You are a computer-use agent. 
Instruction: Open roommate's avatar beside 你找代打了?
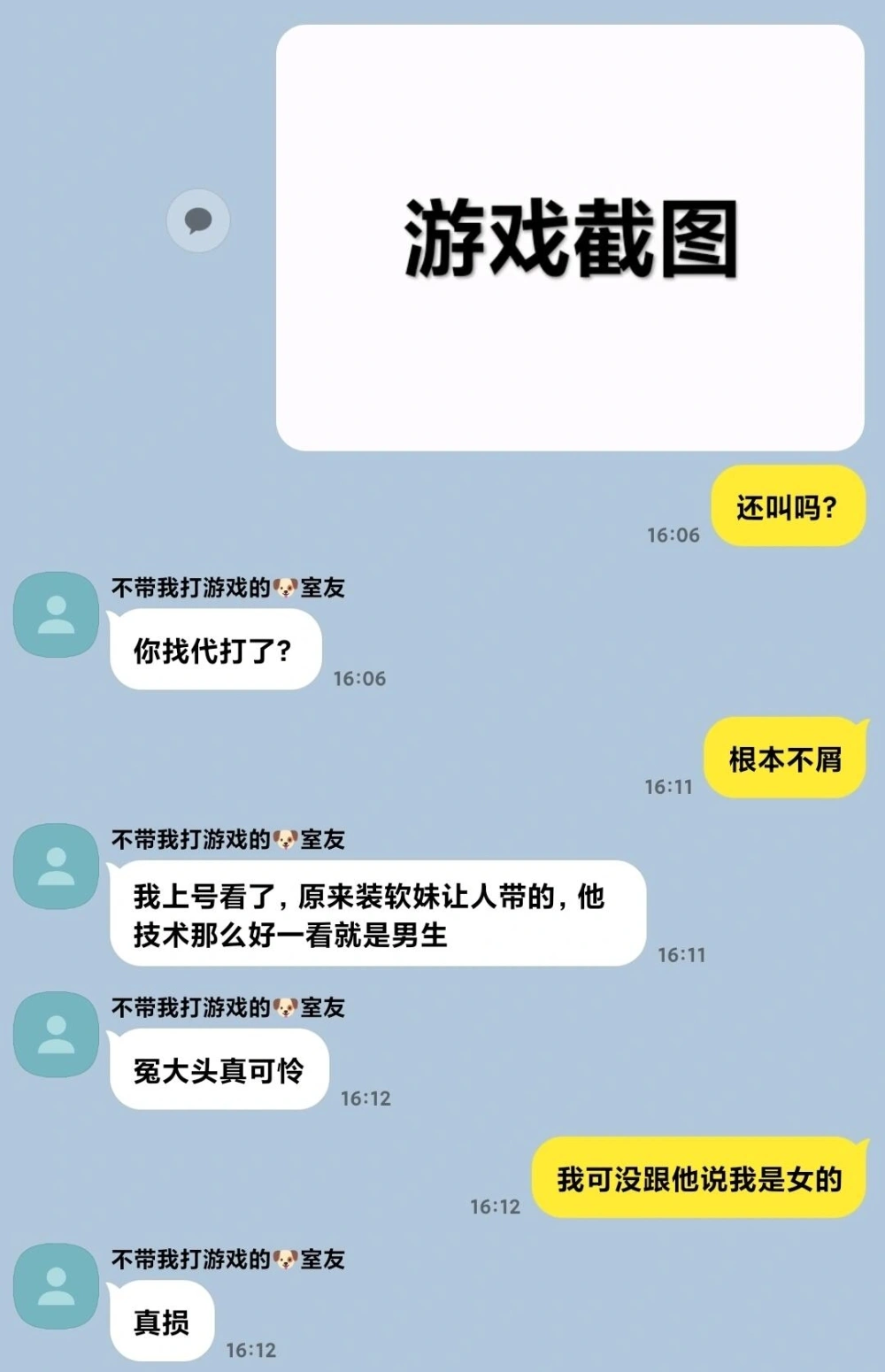pyautogui.click(x=56, y=614)
